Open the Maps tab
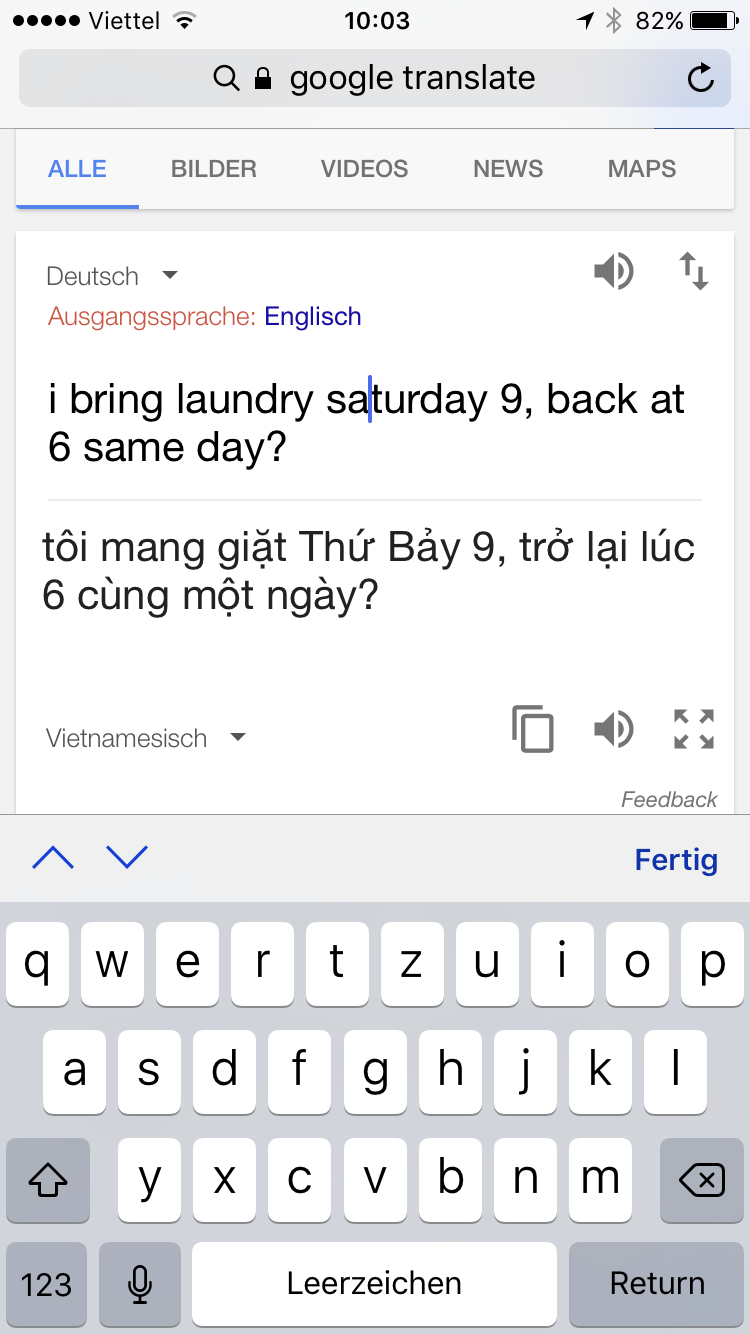The width and height of the screenshot is (750, 1334). point(641,169)
